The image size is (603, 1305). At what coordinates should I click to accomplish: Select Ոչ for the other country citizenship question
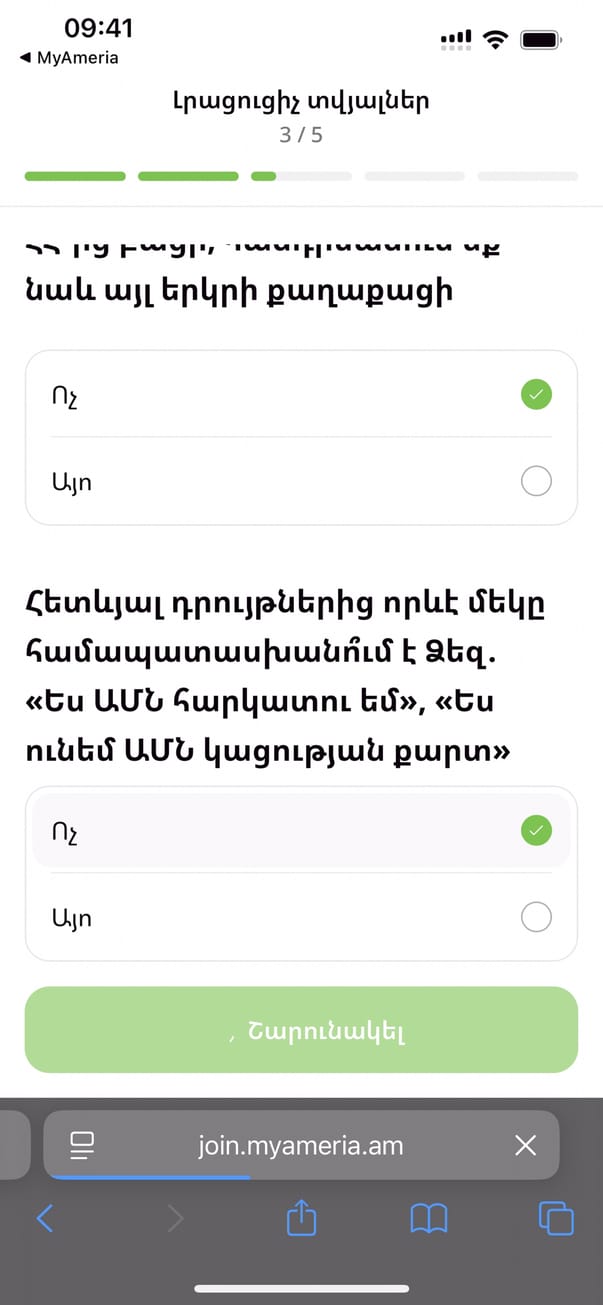(300, 395)
